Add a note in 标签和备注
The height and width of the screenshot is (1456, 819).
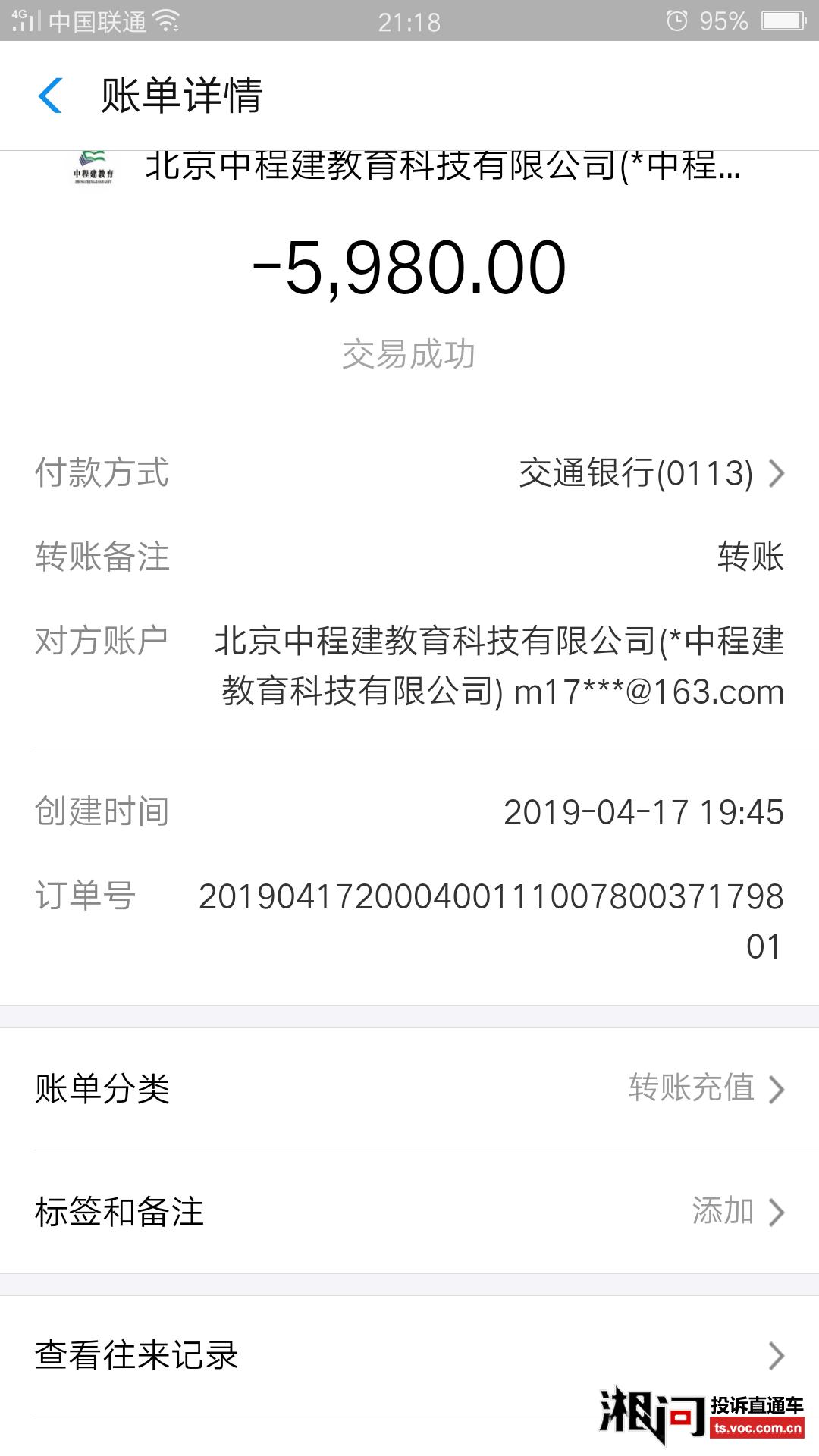coord(409,1212)
